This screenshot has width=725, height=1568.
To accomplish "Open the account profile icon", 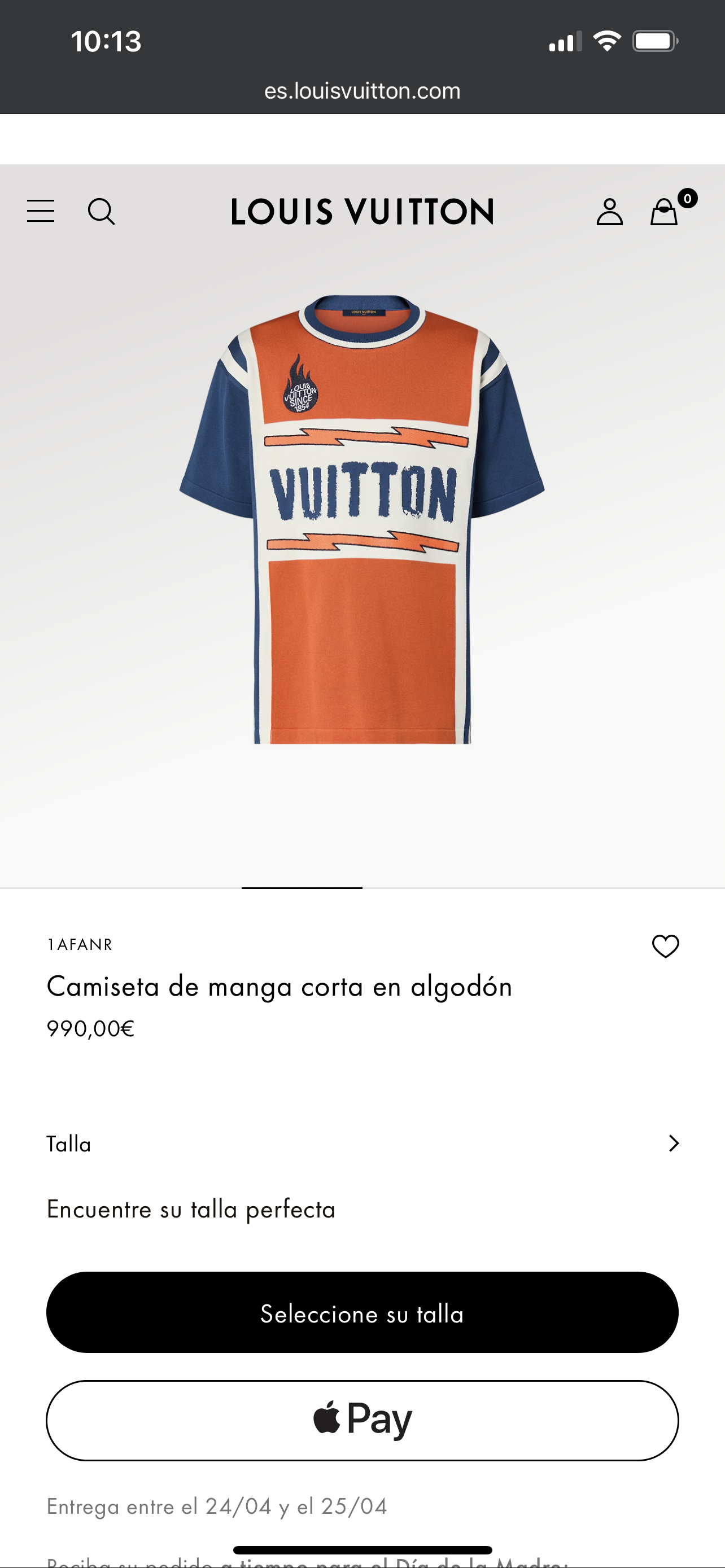I will (609, 212).
